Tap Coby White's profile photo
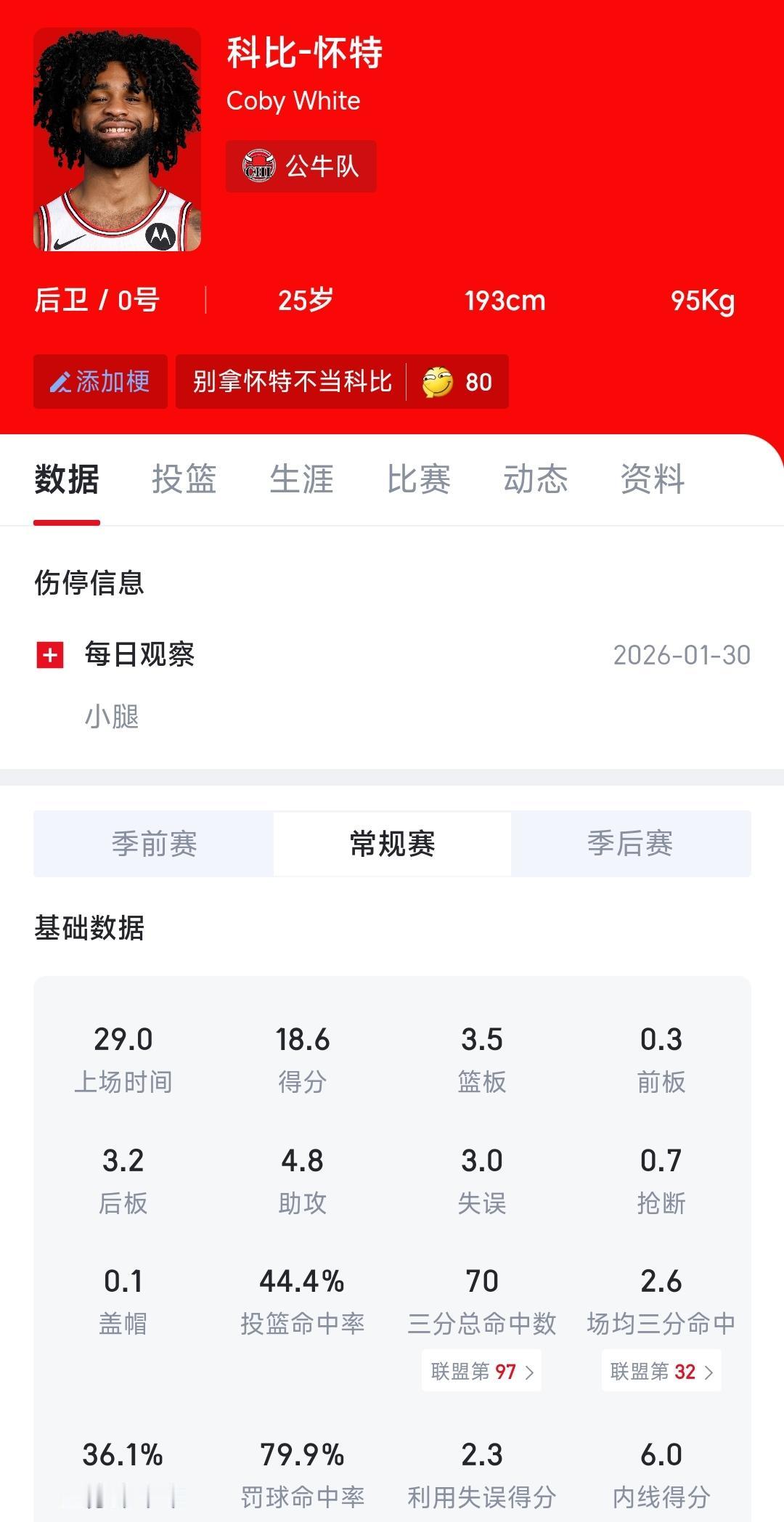 (x=118, y=140)
